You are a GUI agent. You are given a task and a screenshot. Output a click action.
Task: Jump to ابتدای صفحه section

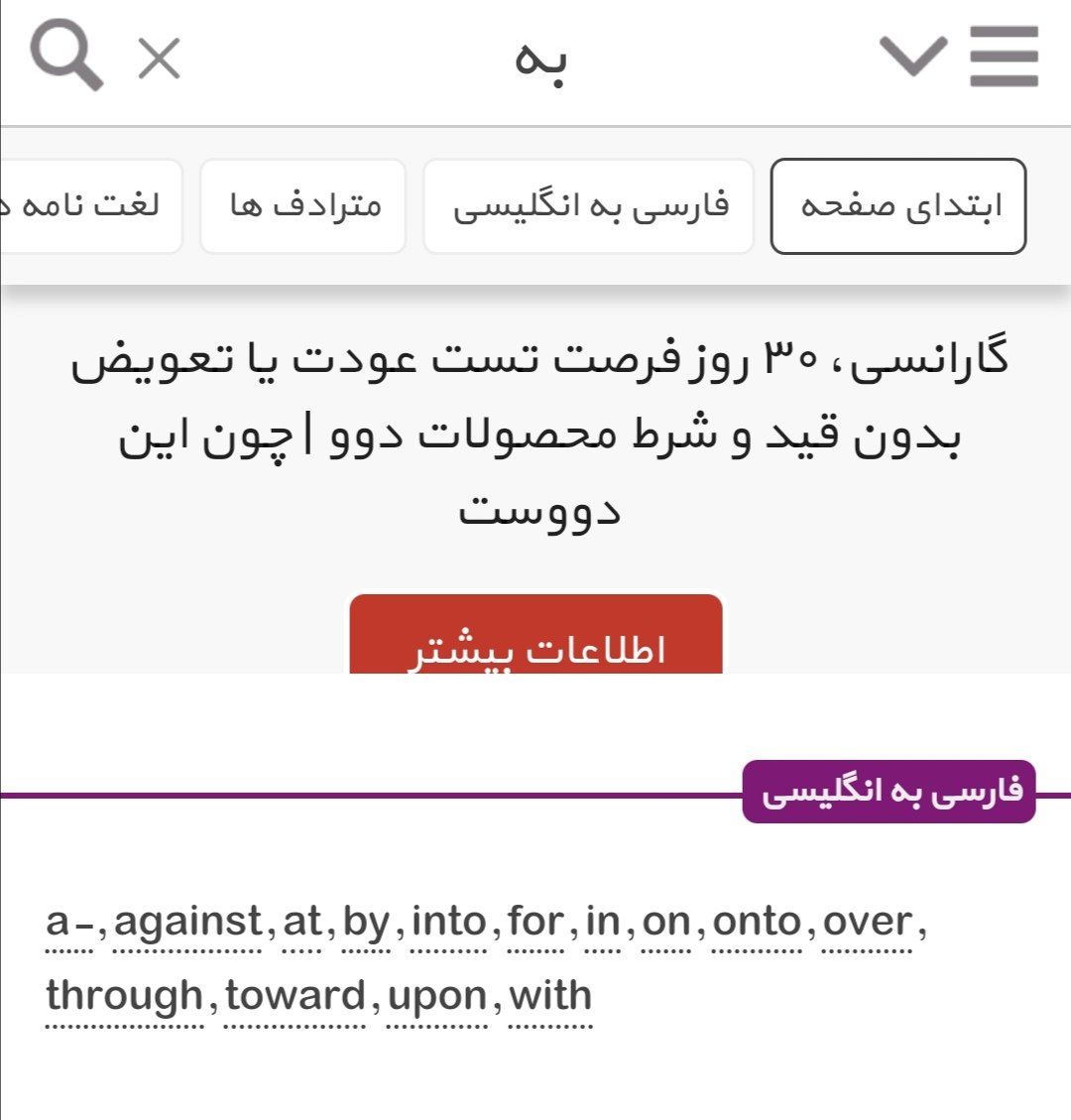coord(898,206)
